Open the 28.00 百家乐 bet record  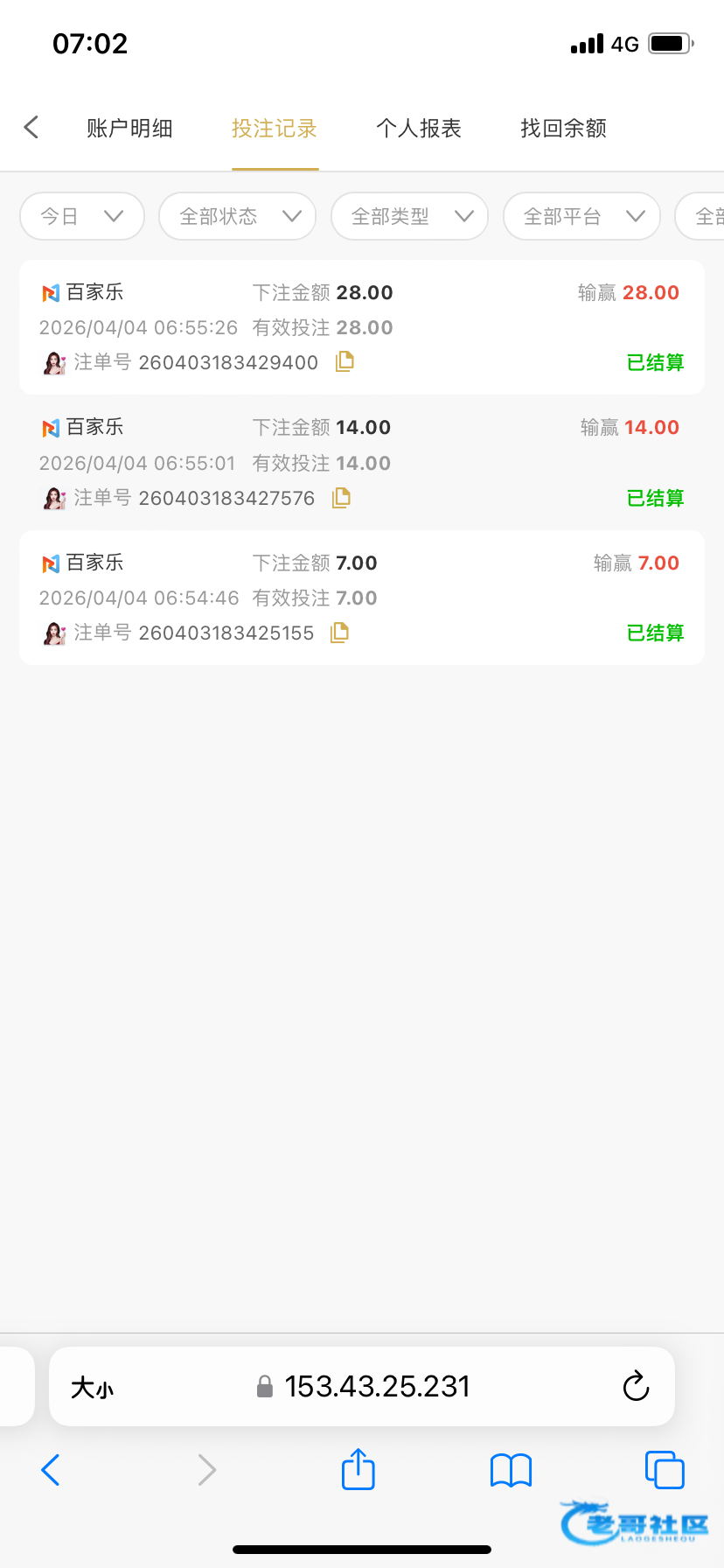[x=362, y=327]
